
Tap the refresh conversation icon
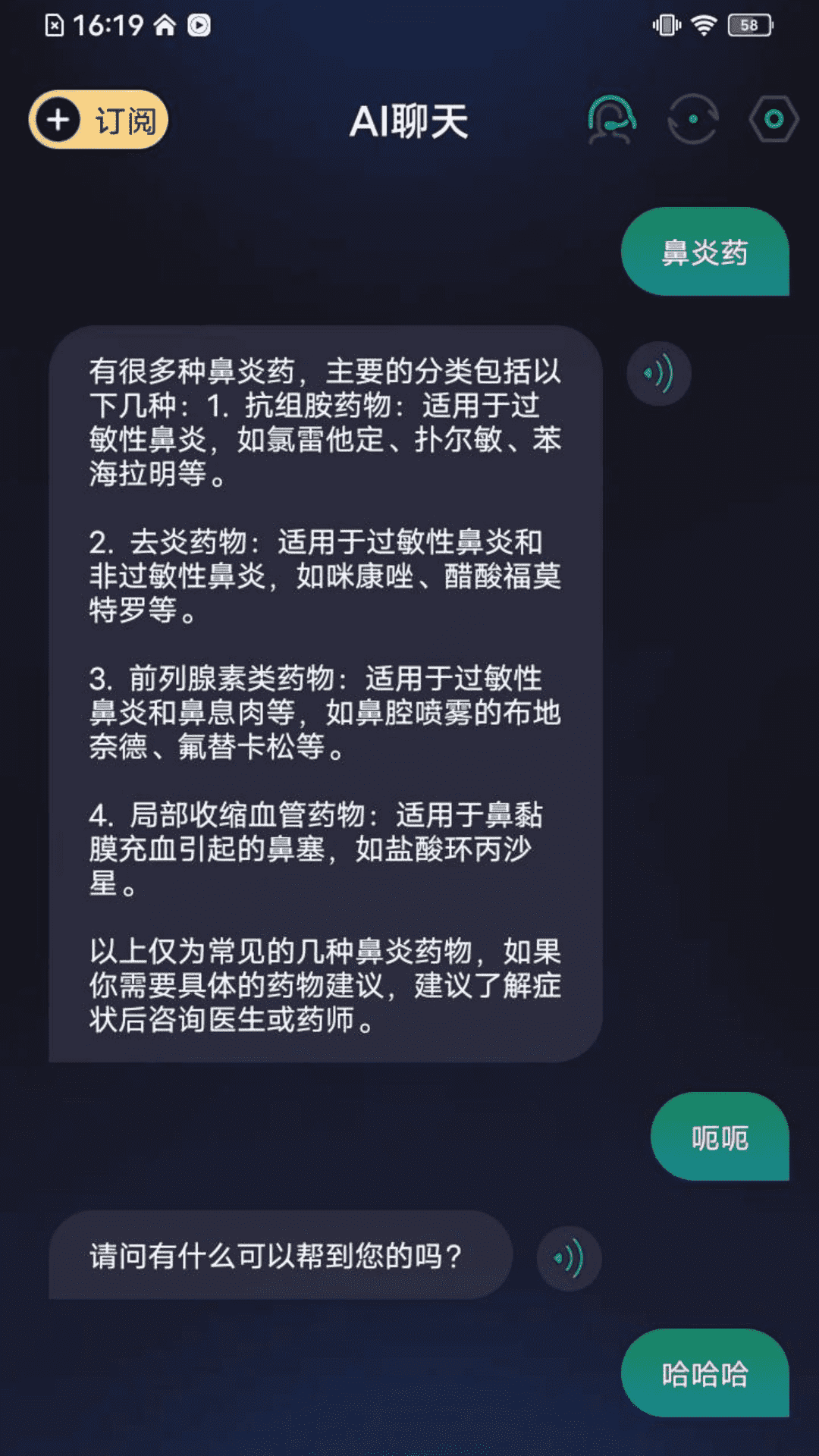coord(692,120)
